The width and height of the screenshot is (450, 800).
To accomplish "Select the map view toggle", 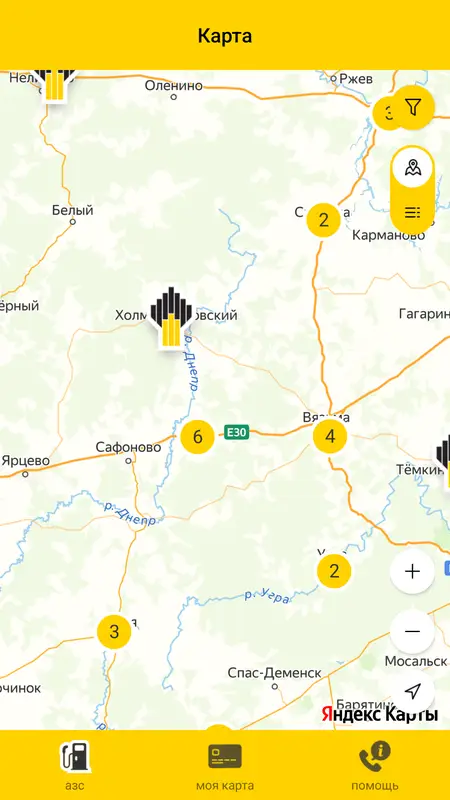I will (x=413, y=167).
